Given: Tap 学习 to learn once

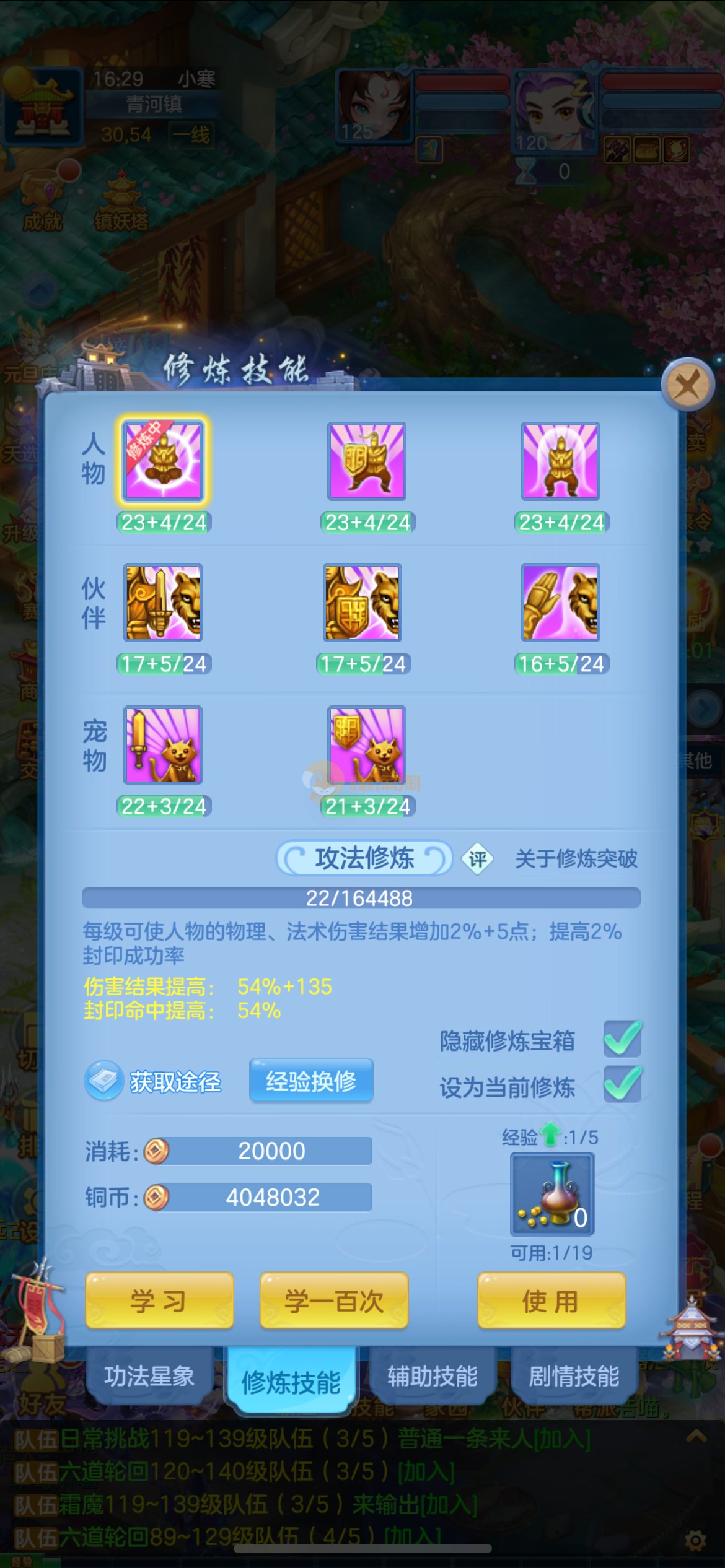Looking at the screenshot, I should [x=159, y=1300].
